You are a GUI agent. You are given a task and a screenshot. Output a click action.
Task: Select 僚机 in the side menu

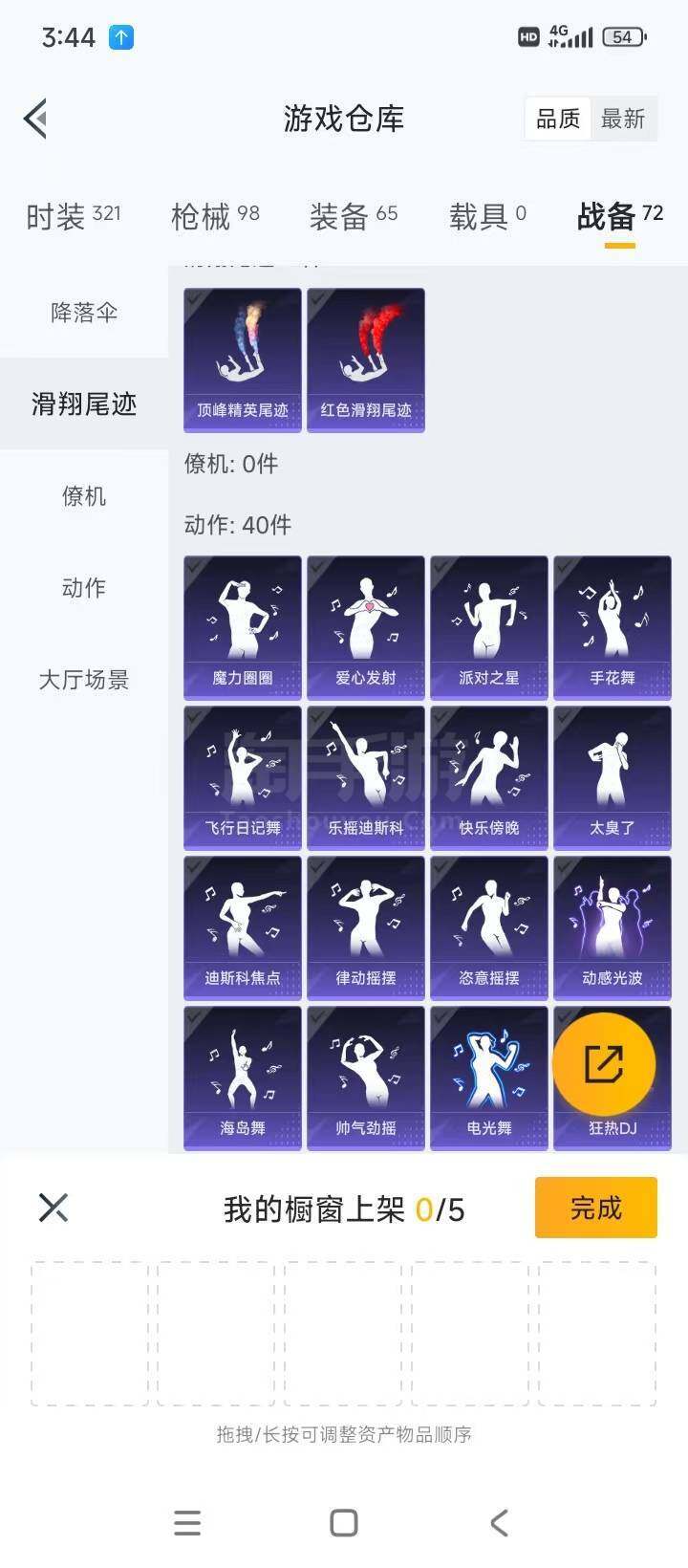84,495
